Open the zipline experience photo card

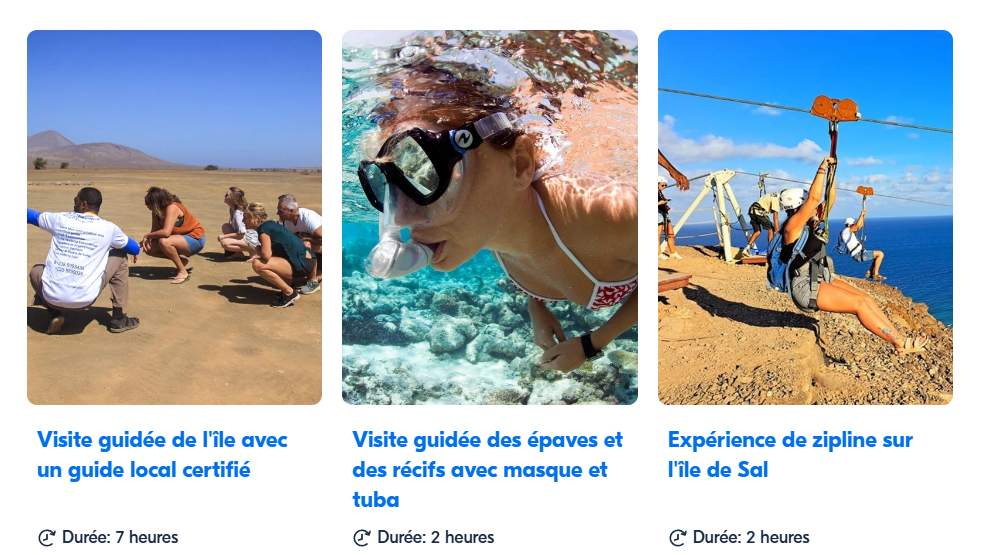805,217
